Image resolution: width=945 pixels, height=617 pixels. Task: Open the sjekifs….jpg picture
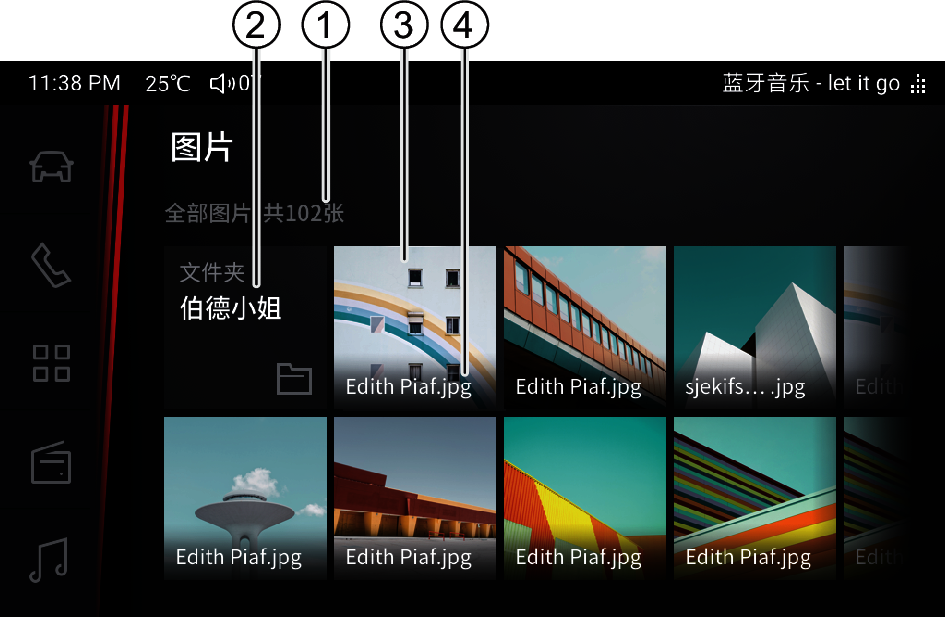click(754, 328)
